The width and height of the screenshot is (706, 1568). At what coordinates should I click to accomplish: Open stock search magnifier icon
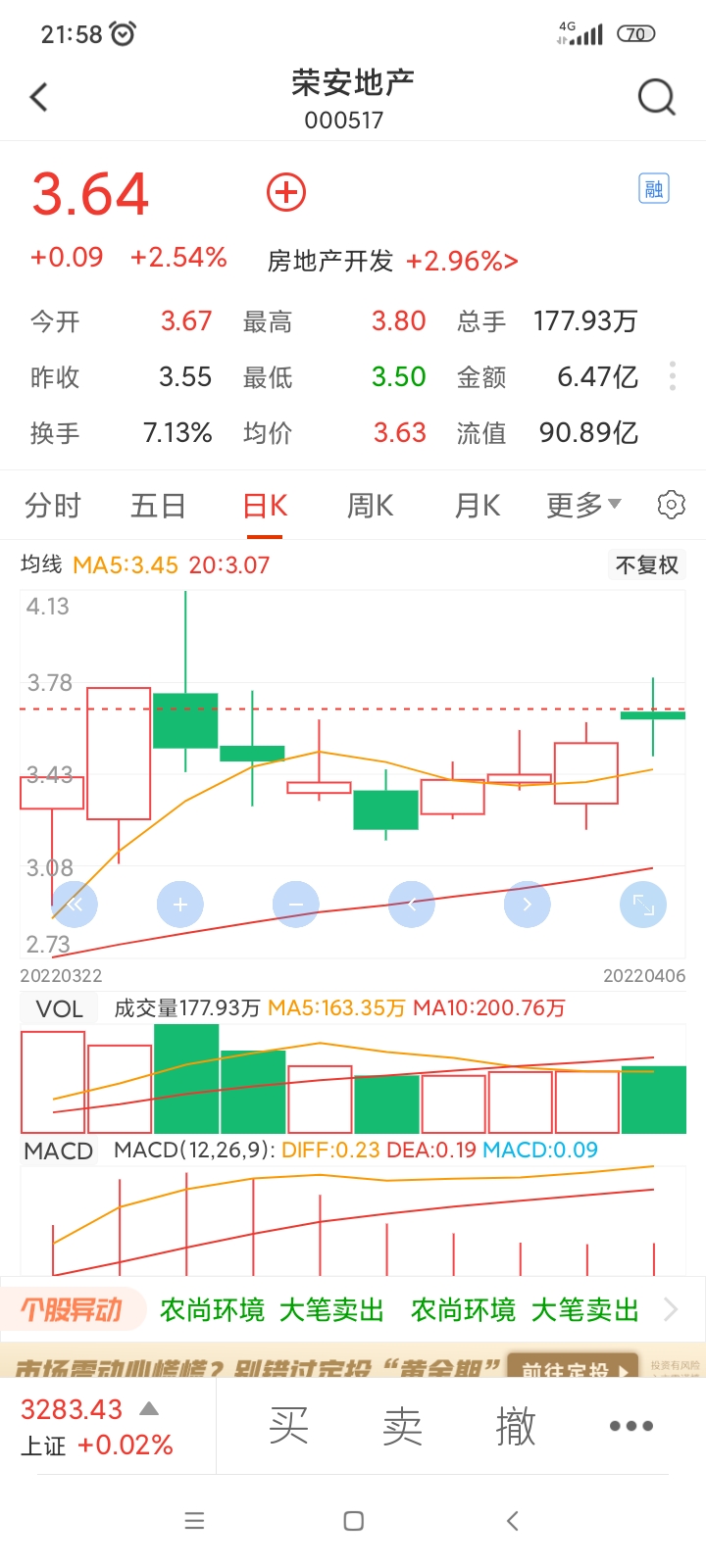coord(656,97)
